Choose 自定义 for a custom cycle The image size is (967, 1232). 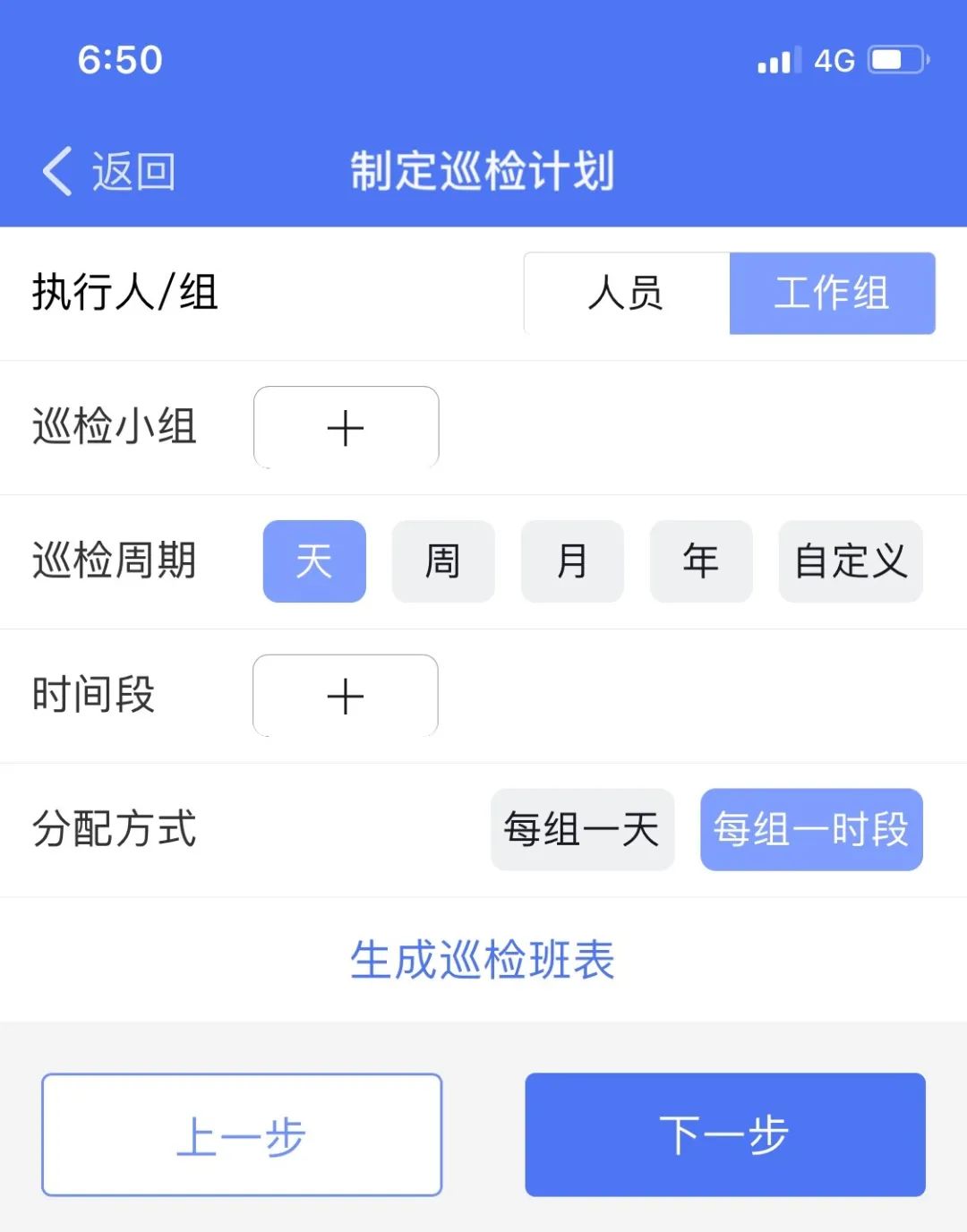[849, 561]
